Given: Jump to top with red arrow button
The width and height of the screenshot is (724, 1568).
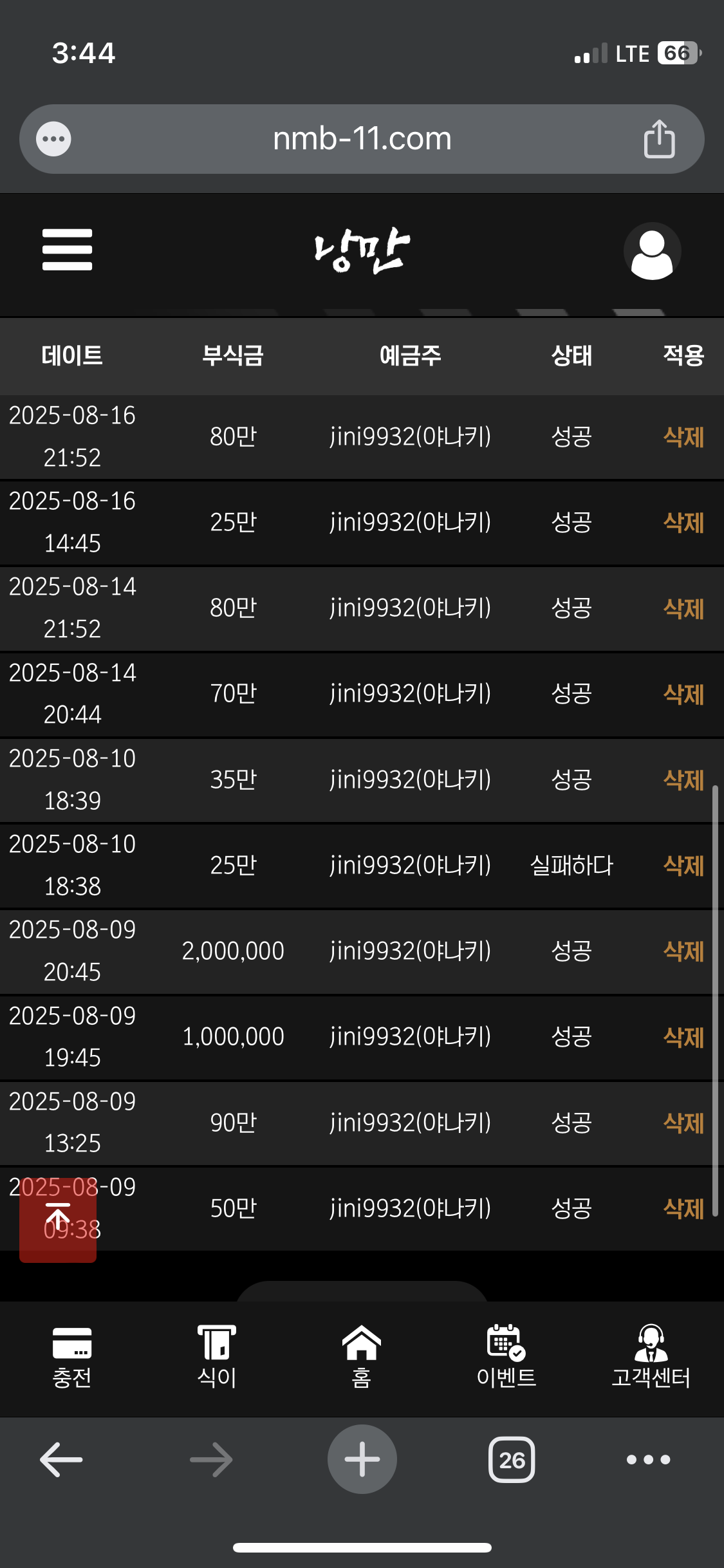Looking at the screenshot, I should [x=58, y=1220].
